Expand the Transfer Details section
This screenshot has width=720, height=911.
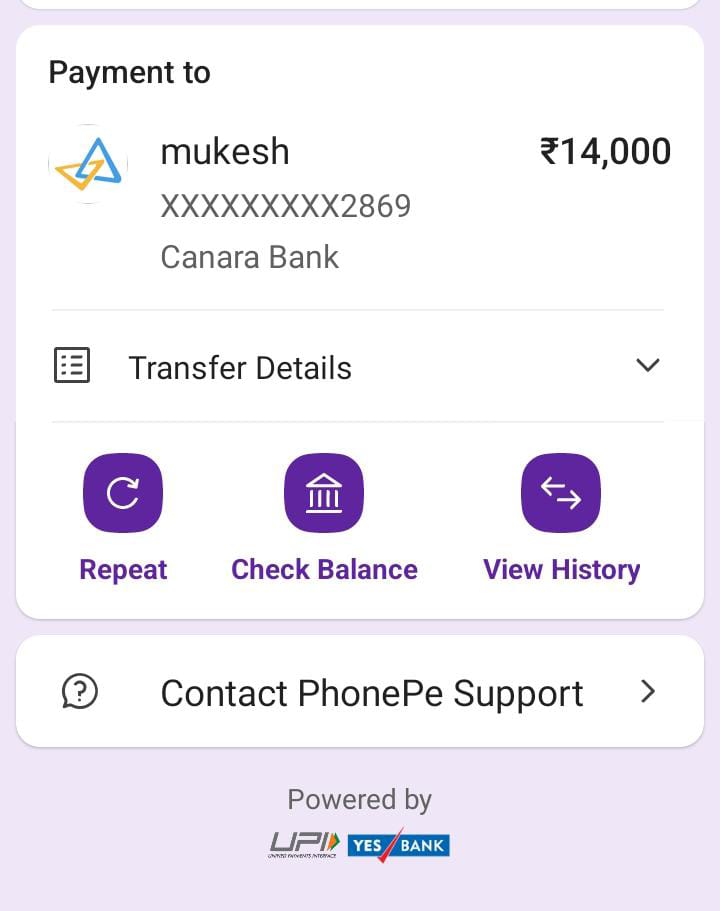tap(647, 366)
